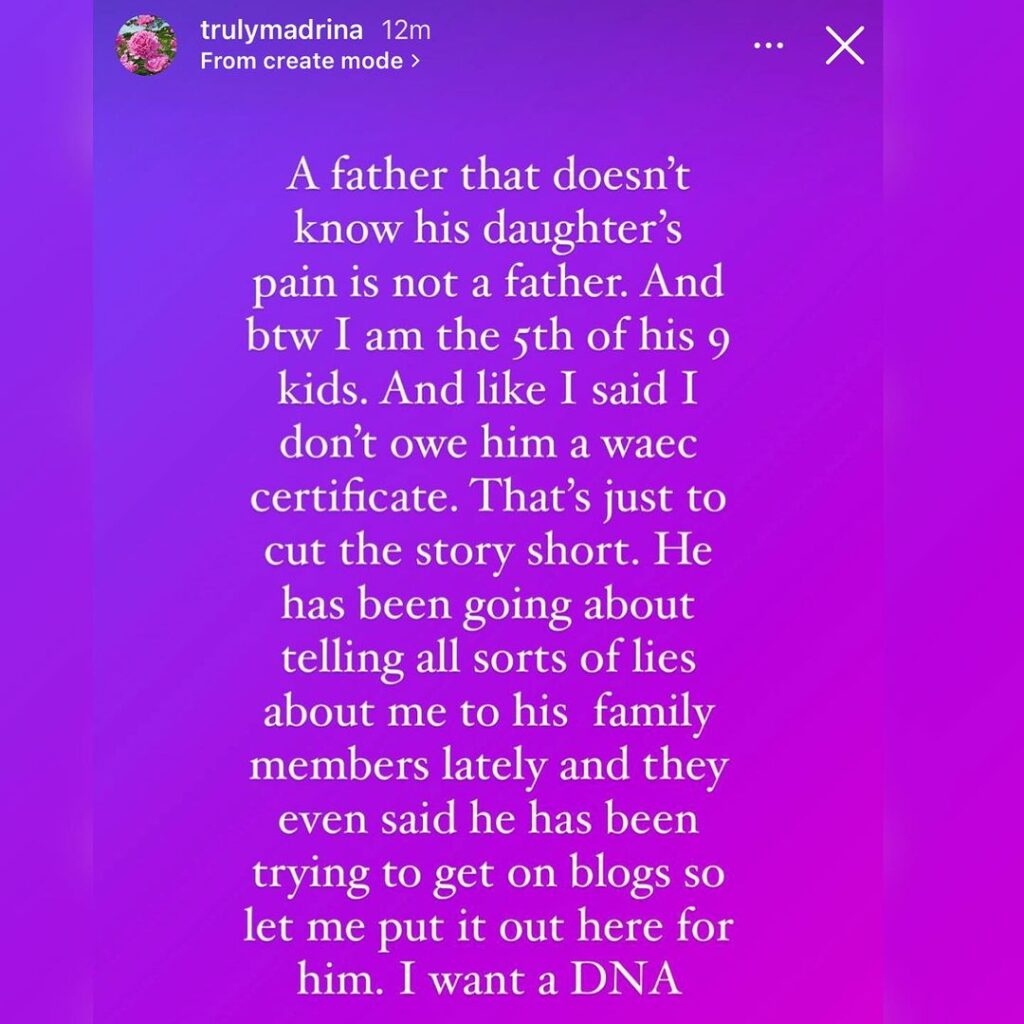Open the story's three-dot options menu

768,46
